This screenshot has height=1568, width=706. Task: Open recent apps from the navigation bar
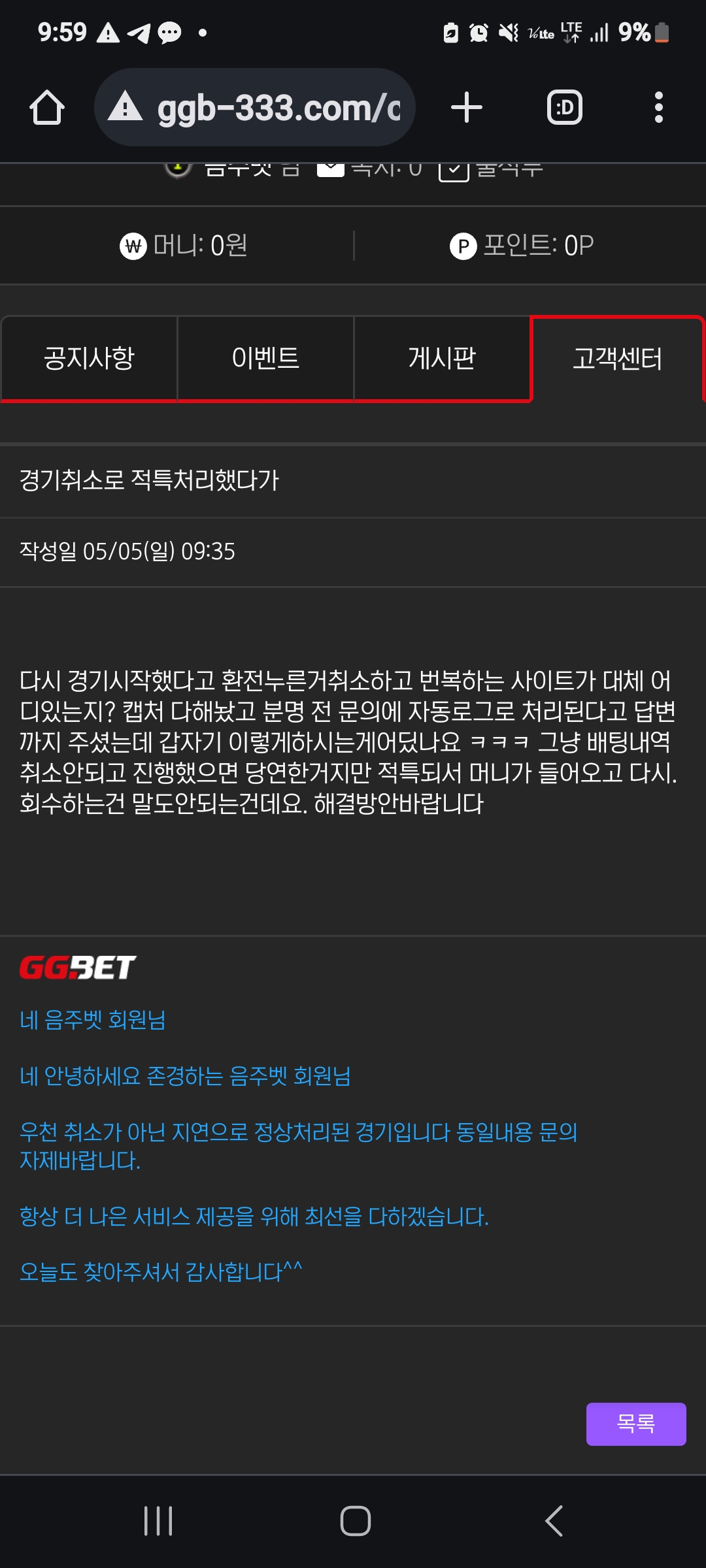tap(158, 1521)
